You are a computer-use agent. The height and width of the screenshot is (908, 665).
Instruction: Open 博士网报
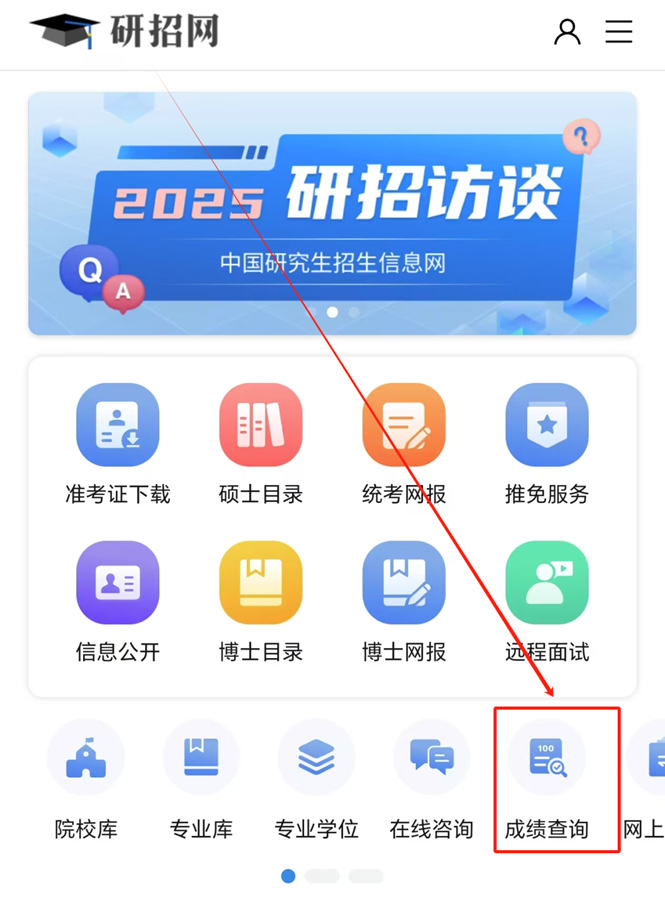coord(404,583)
